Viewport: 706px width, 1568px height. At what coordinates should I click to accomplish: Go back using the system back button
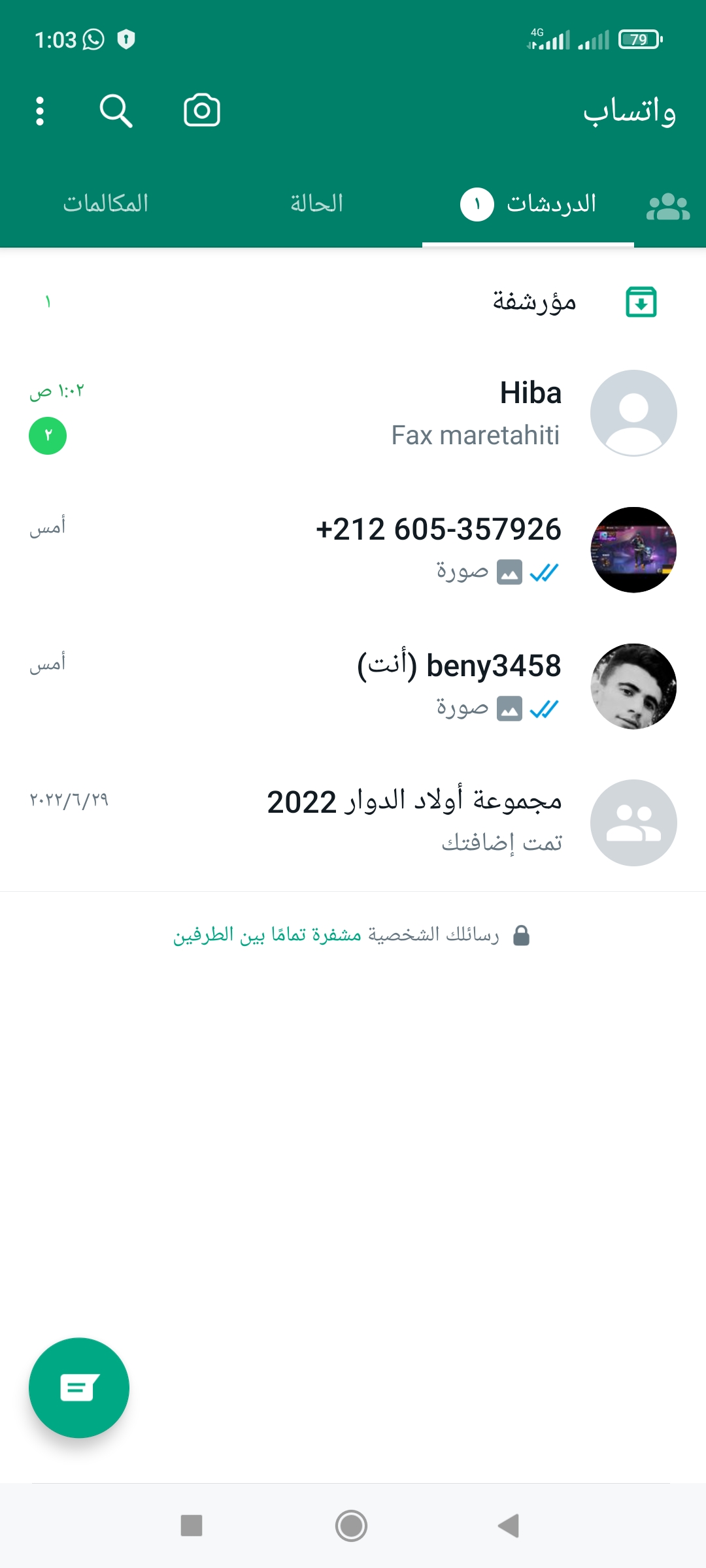509,1526
